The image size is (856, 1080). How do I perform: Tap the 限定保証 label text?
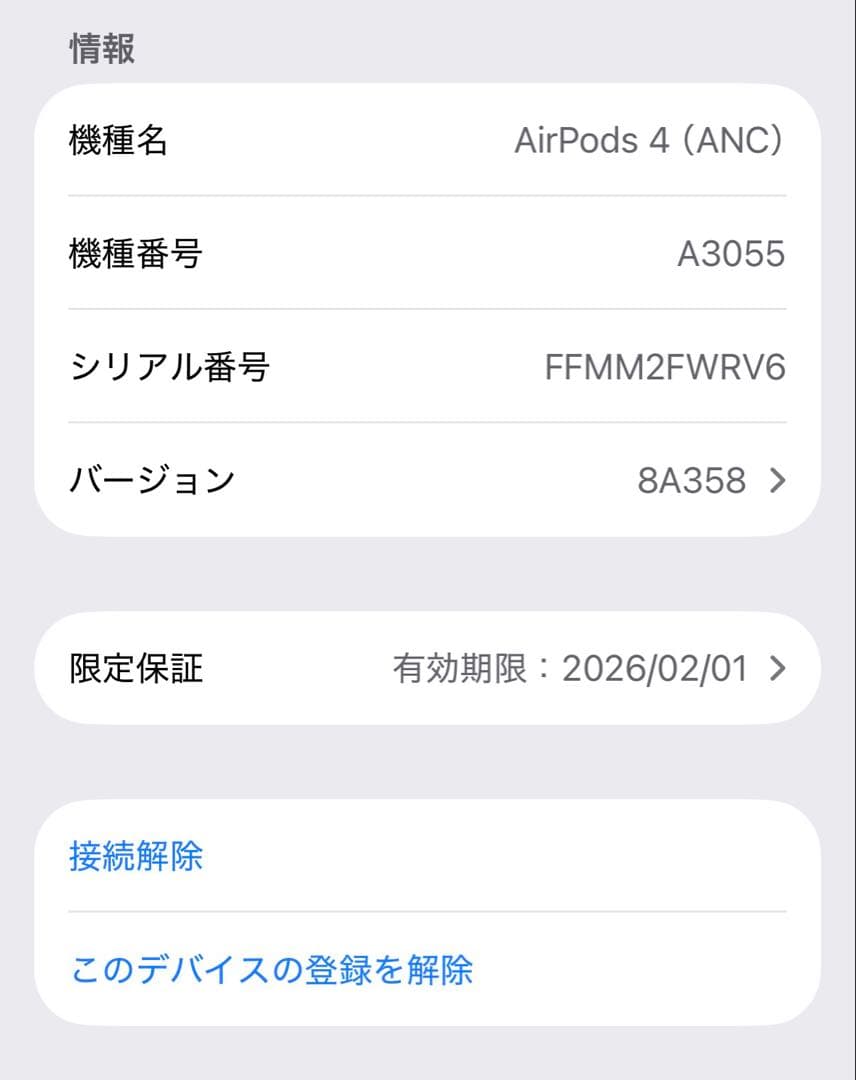[x=133, y=668]
